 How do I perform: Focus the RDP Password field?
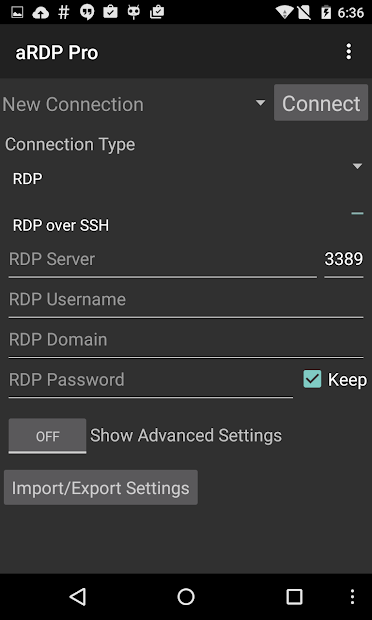click(151, 380)
